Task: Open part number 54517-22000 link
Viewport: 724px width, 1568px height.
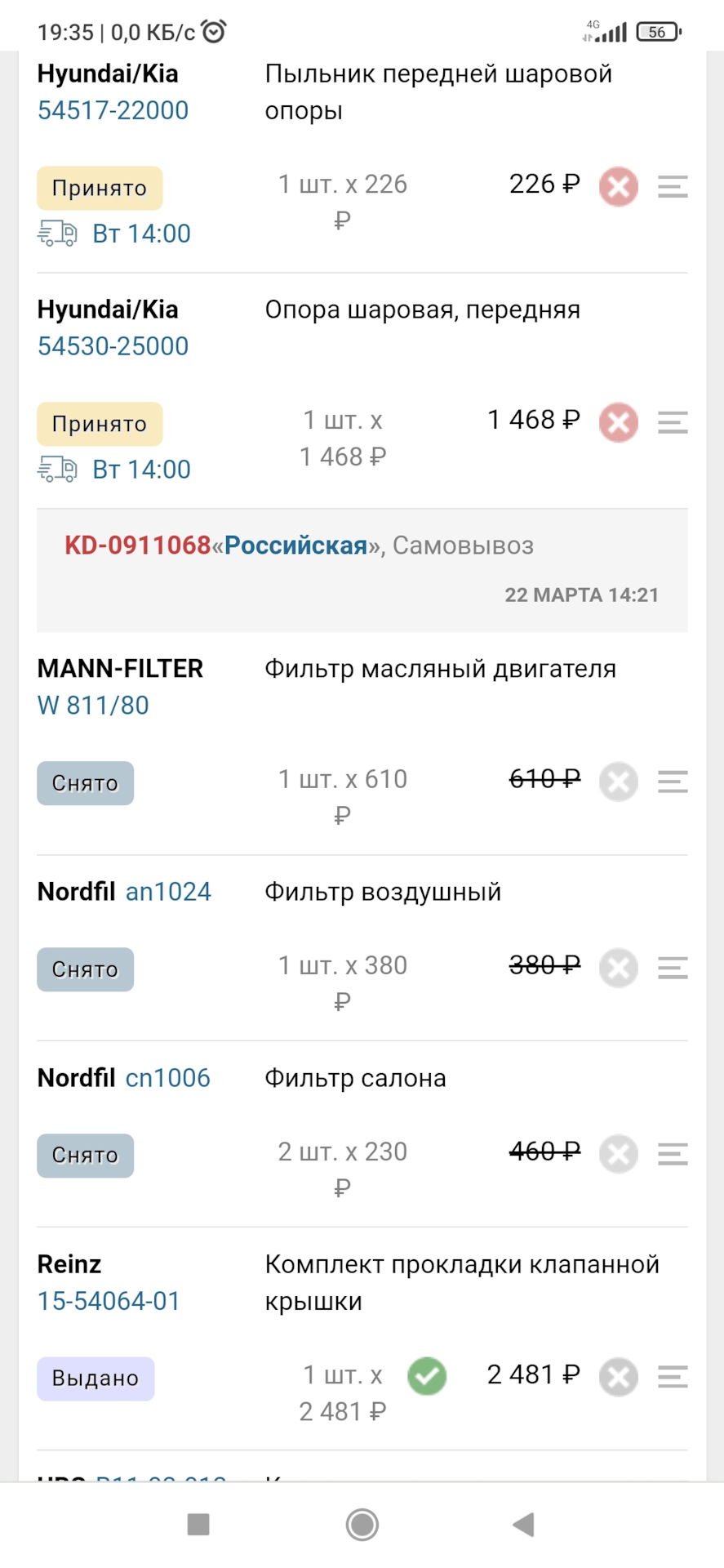Action: point(113,111)
